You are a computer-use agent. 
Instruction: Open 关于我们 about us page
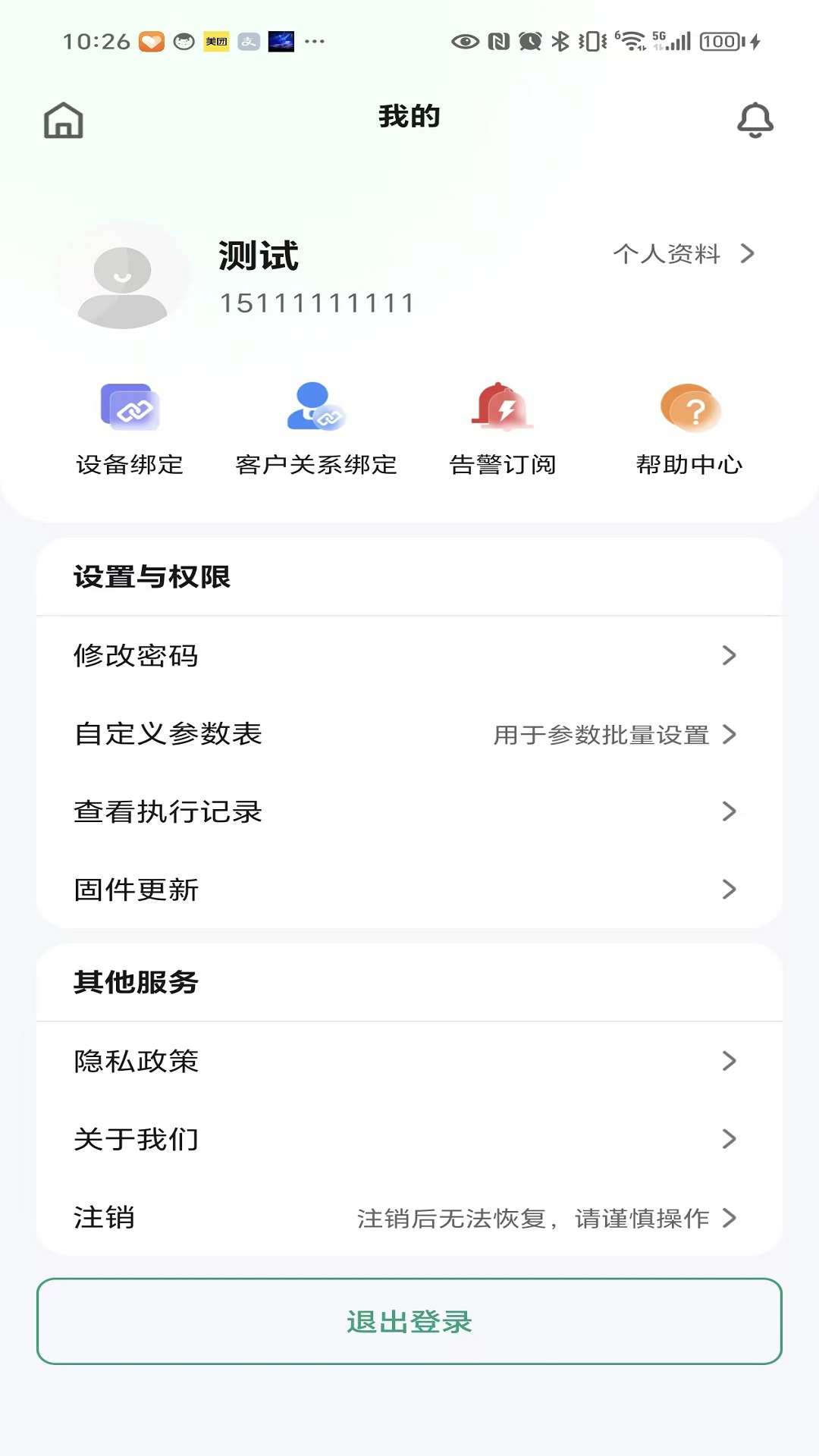click(x=409, y=1139)
